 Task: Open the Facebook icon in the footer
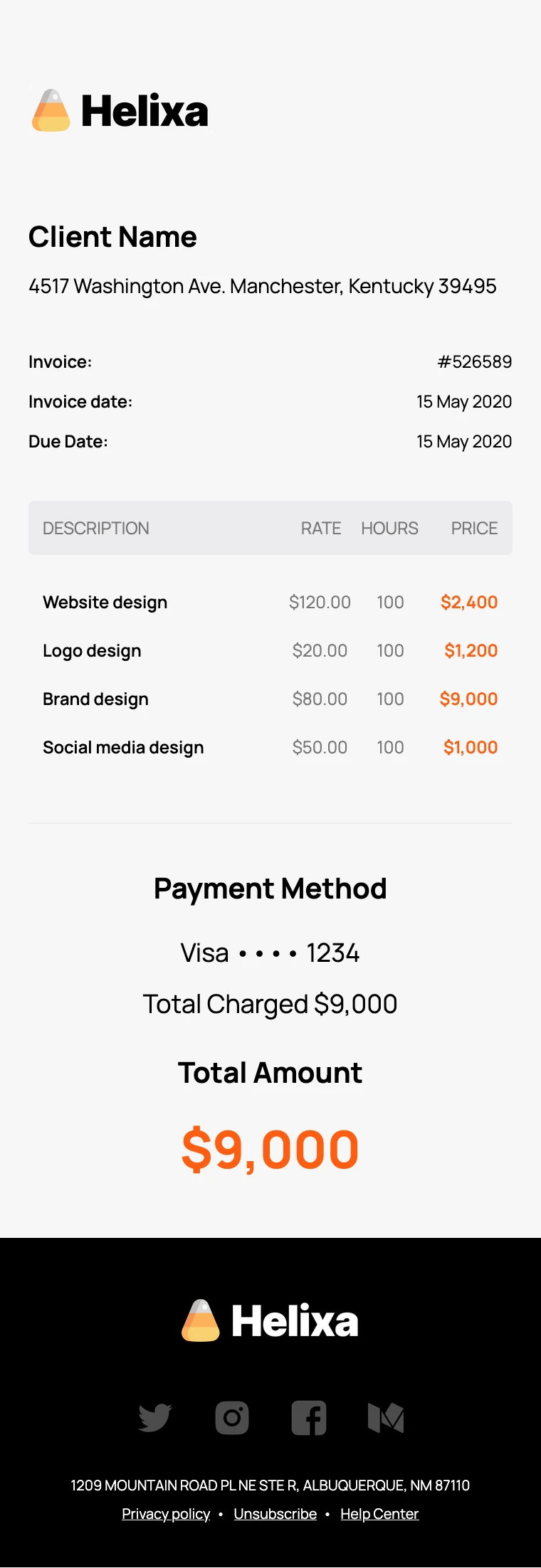pyautogui.click(x=309, y=1418)
